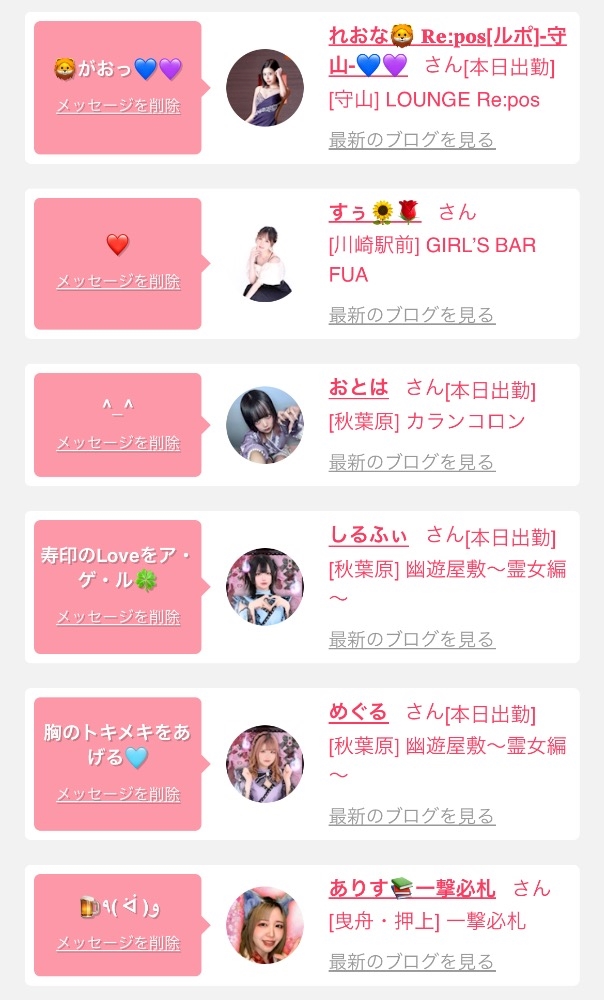
Task: Delete the ^_^ message to おとは
Action: 118,442
